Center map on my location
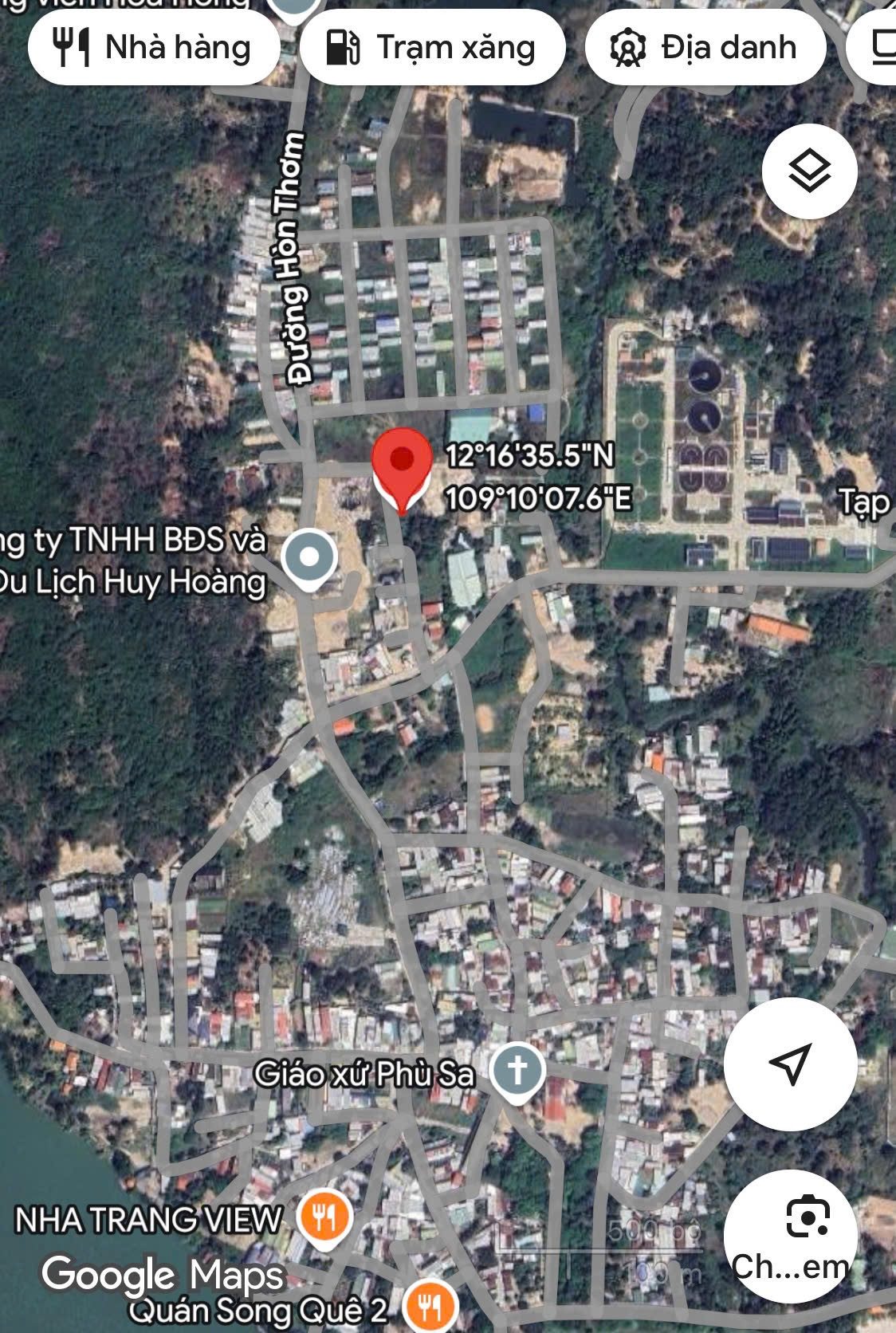 click(790, 1063)
